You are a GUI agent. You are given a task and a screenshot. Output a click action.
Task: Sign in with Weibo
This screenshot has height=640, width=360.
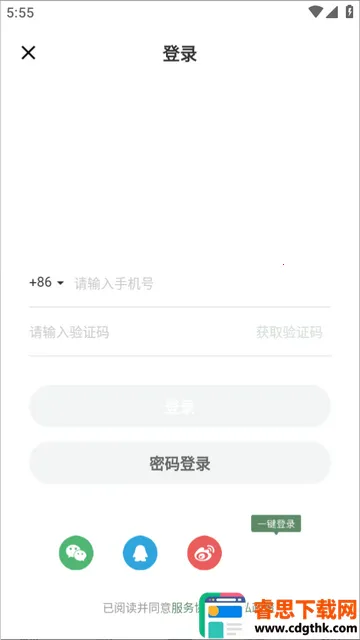[x=204, y=553]
